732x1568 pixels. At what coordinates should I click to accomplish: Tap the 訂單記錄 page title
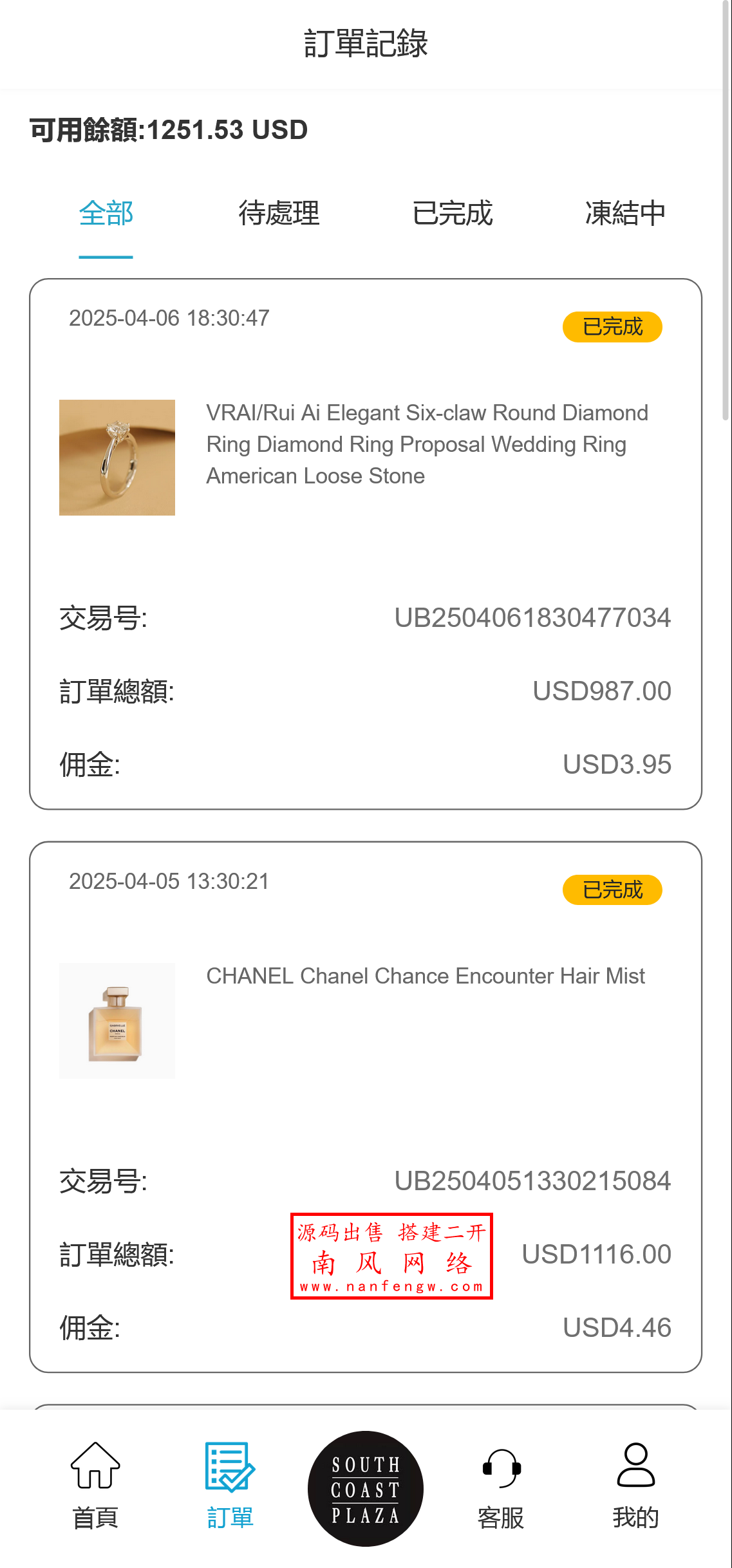[x=366, y=44]
